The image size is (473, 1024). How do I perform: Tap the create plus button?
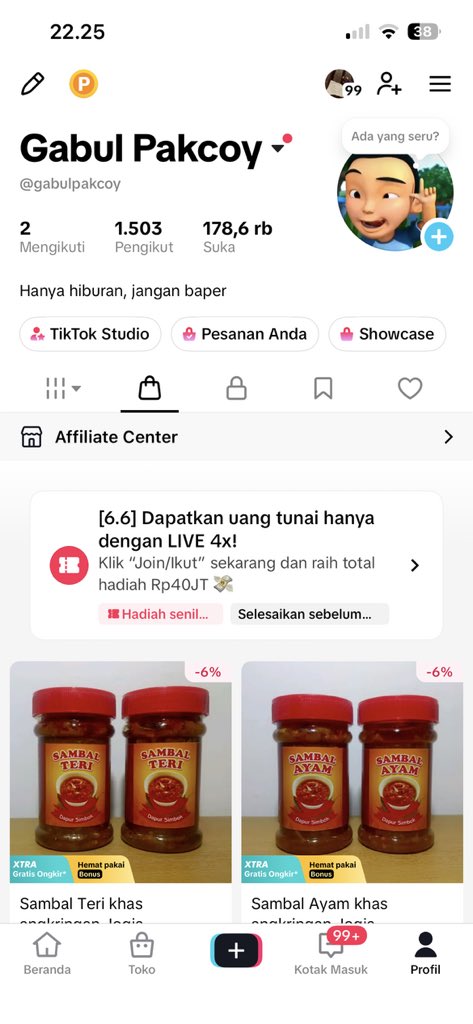(236, 950)
